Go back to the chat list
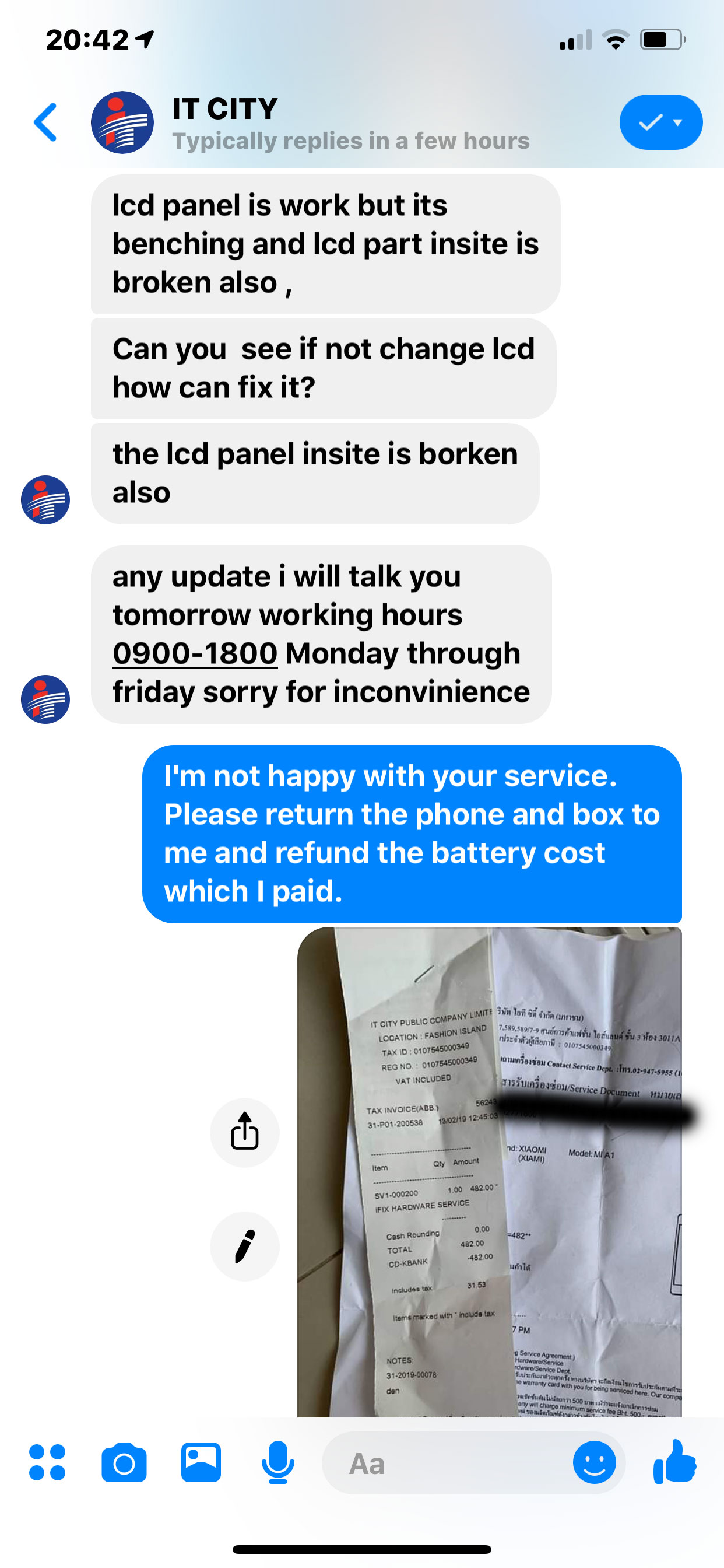 click(x=45, y=123)
